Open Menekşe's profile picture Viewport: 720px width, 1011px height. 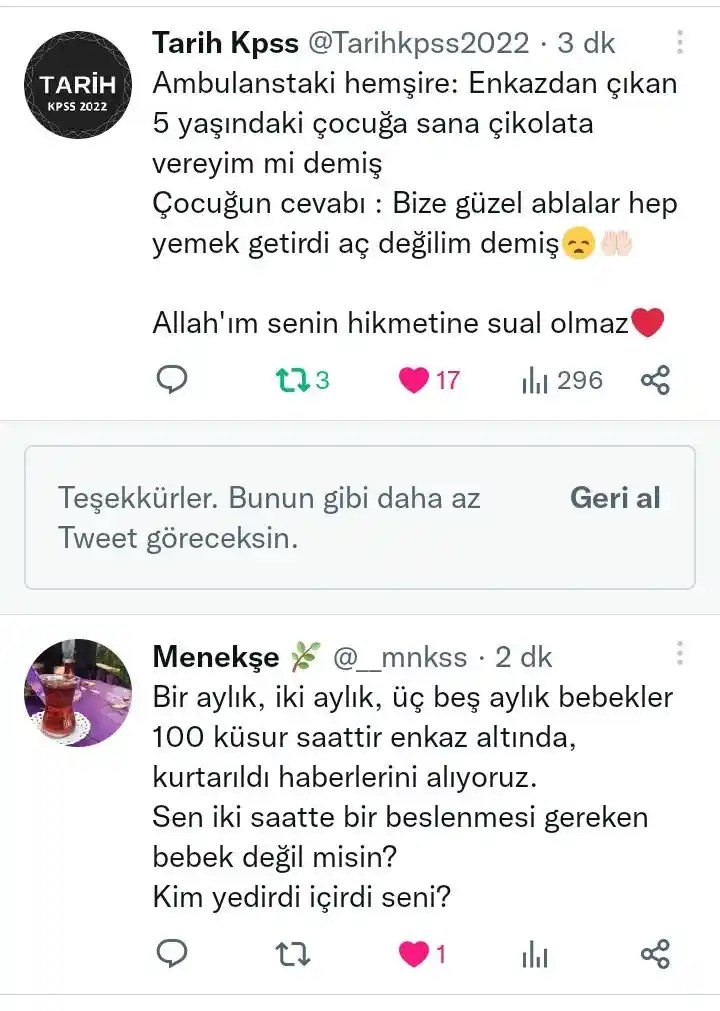click(78, 693)
